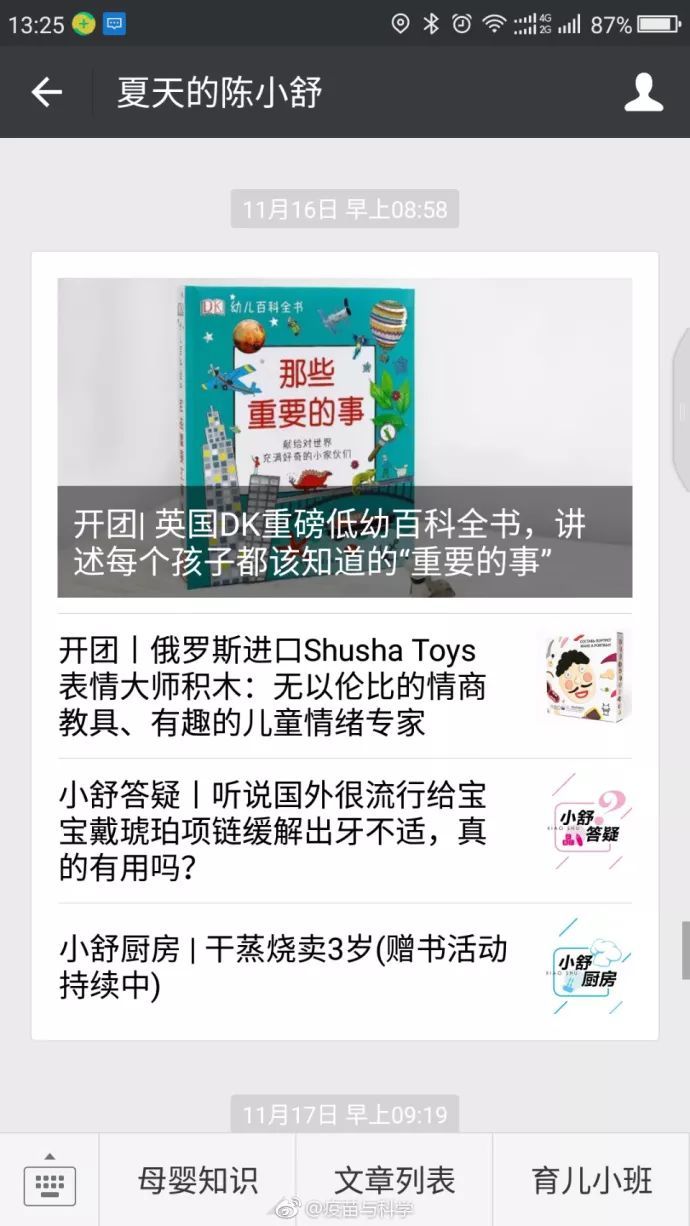This screenshot has height=1226, width=690.
Task: Switch to keyboard input mode
Action: (49, 1182)
